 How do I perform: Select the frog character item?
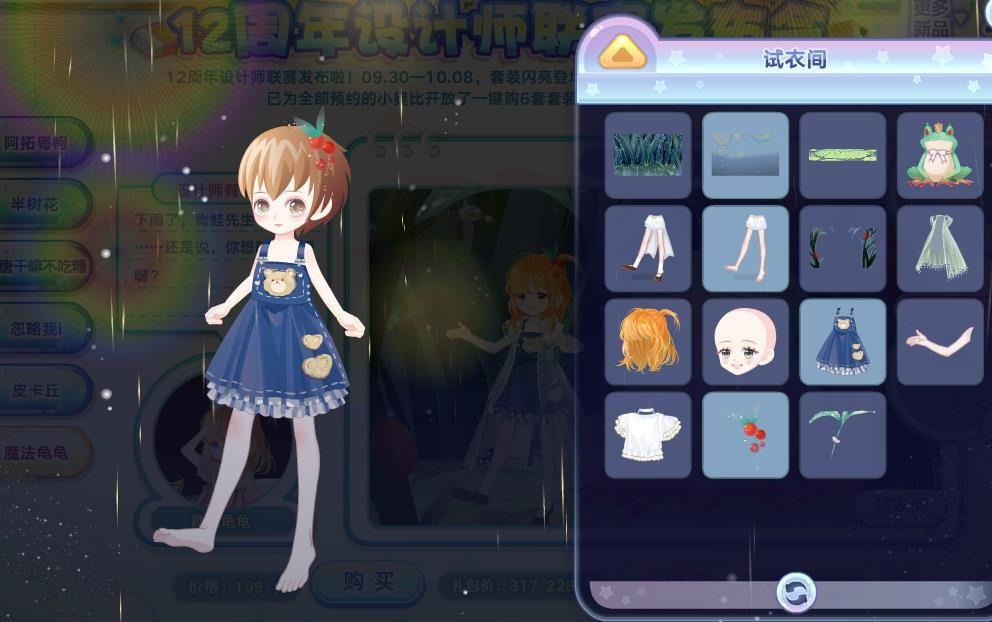coord(939,155)
